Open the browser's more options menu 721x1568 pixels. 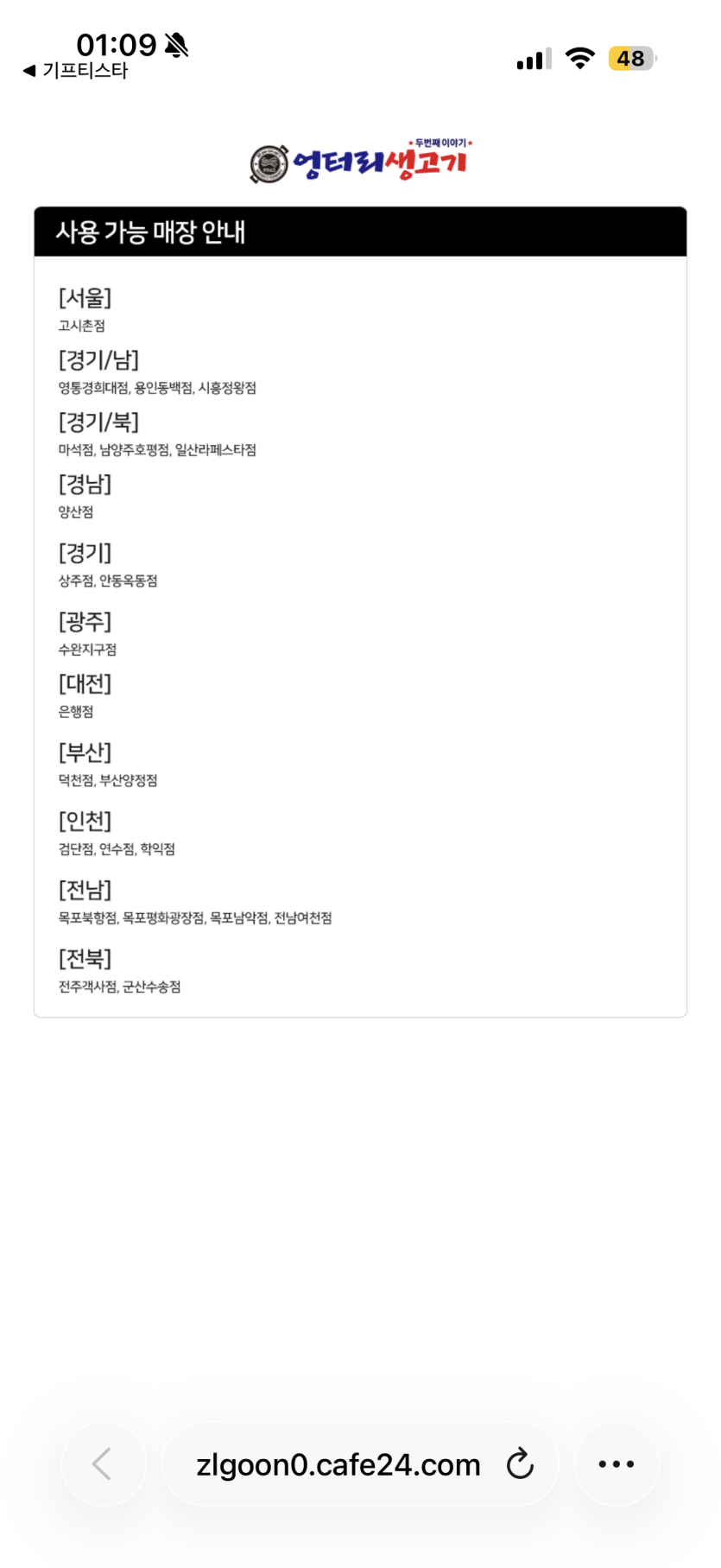coord(617,1464)
